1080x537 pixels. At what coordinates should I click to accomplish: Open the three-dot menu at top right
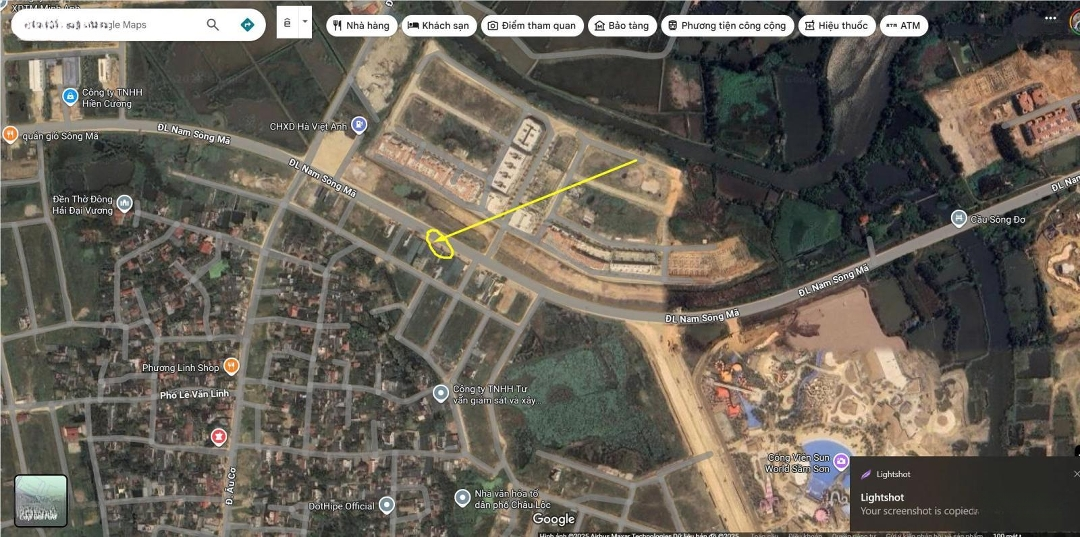click(1050, 18)
